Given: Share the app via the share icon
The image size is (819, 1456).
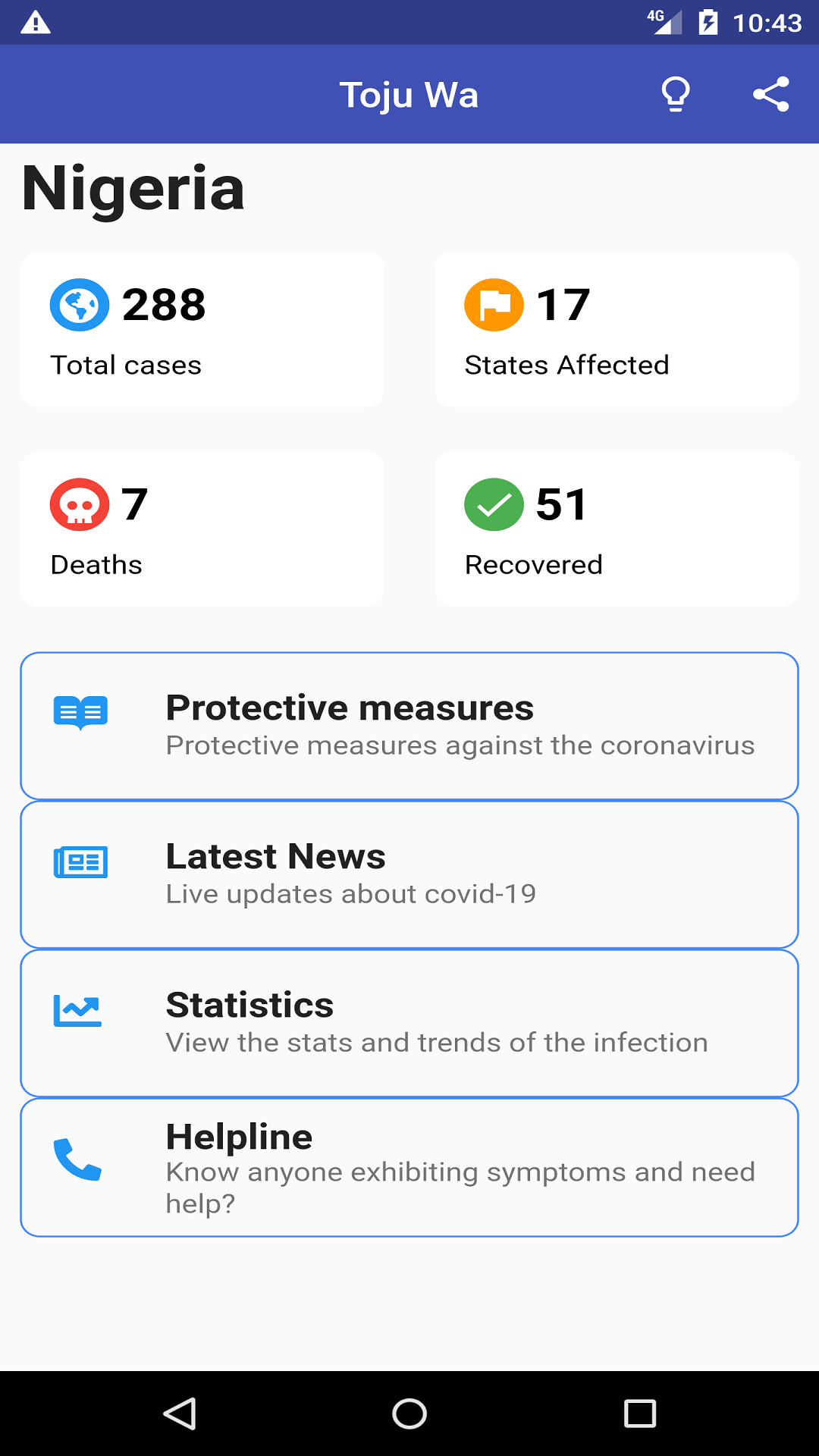Looking at the screenshot, I should click(x=771, y=95).
